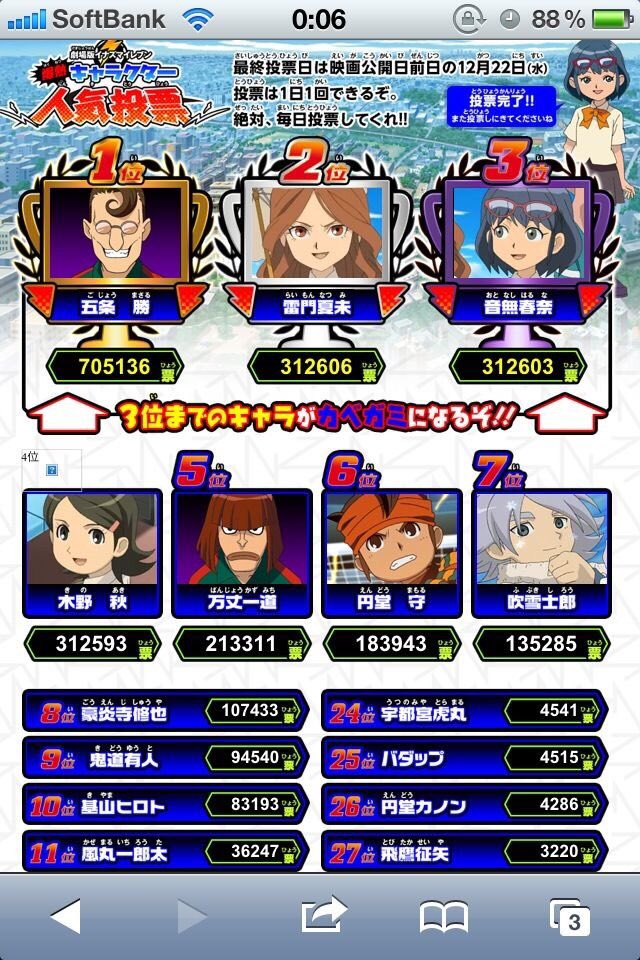This screenshot has width=640, height=960.
Task: Open the Safari share menu
Action: [323, 915]
